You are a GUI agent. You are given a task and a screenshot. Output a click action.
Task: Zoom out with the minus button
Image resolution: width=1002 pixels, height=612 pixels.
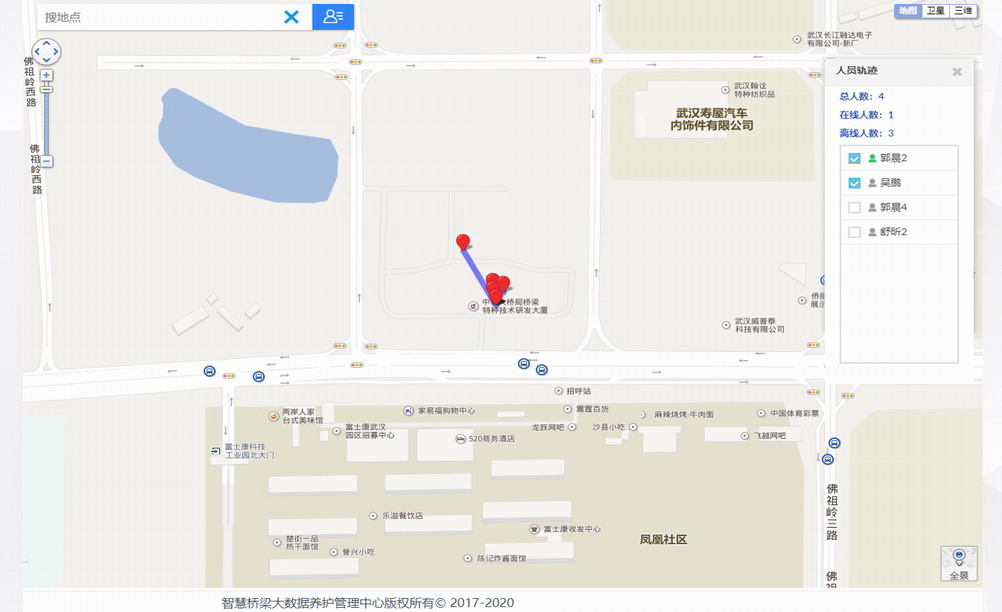[47, 161]
